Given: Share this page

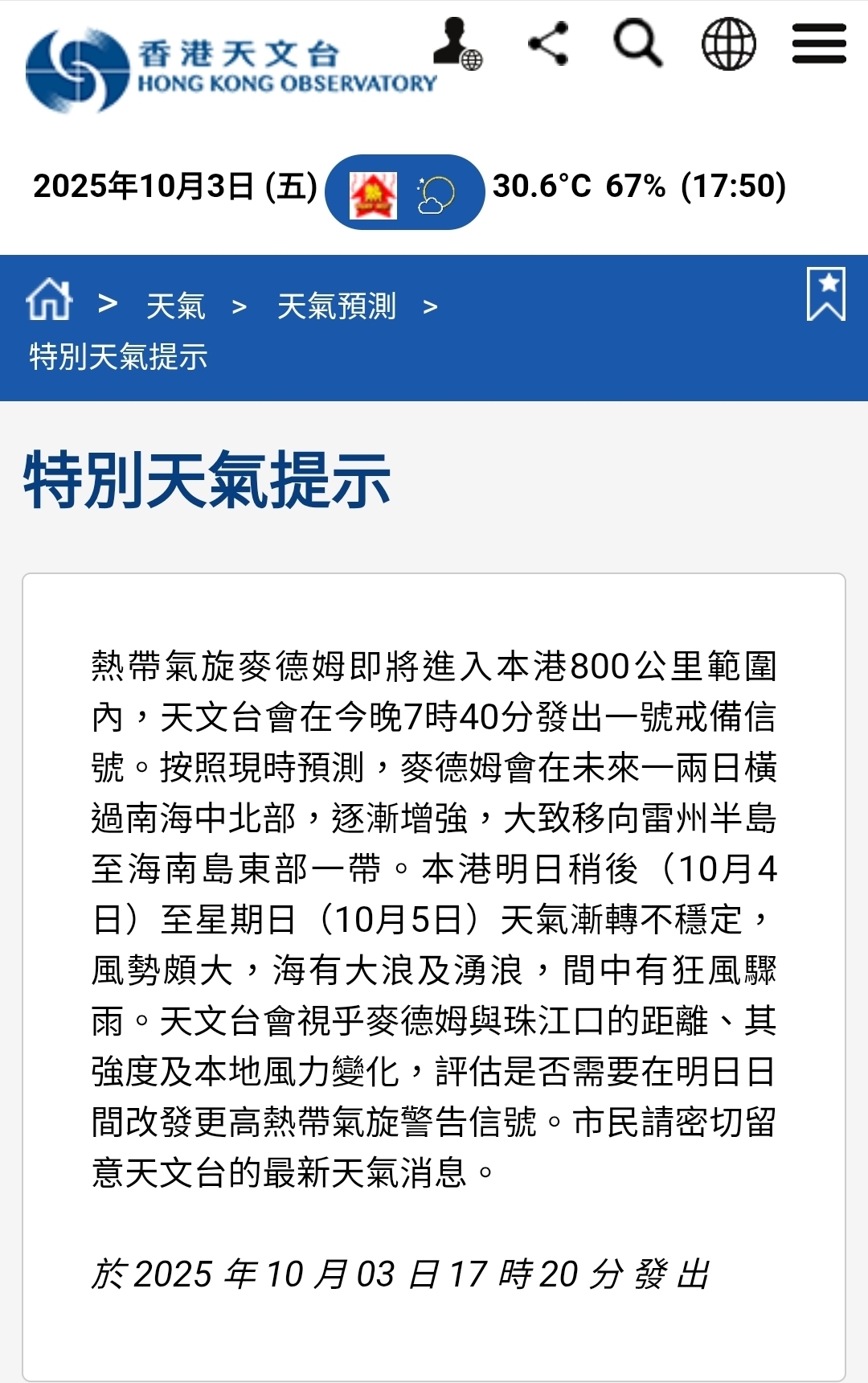Looking at the screenshot, I should (549, 43).
